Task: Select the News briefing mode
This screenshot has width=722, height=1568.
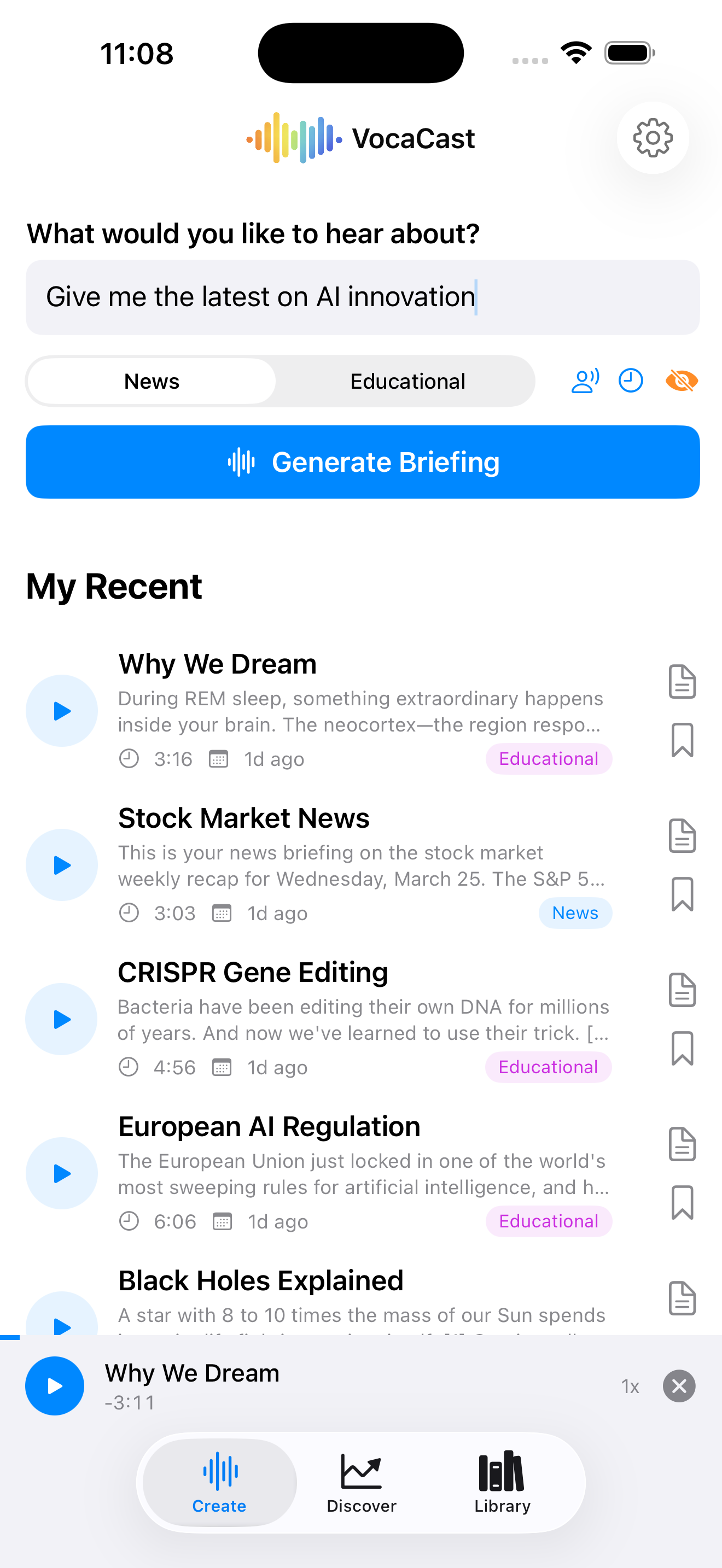Action: 152,381
